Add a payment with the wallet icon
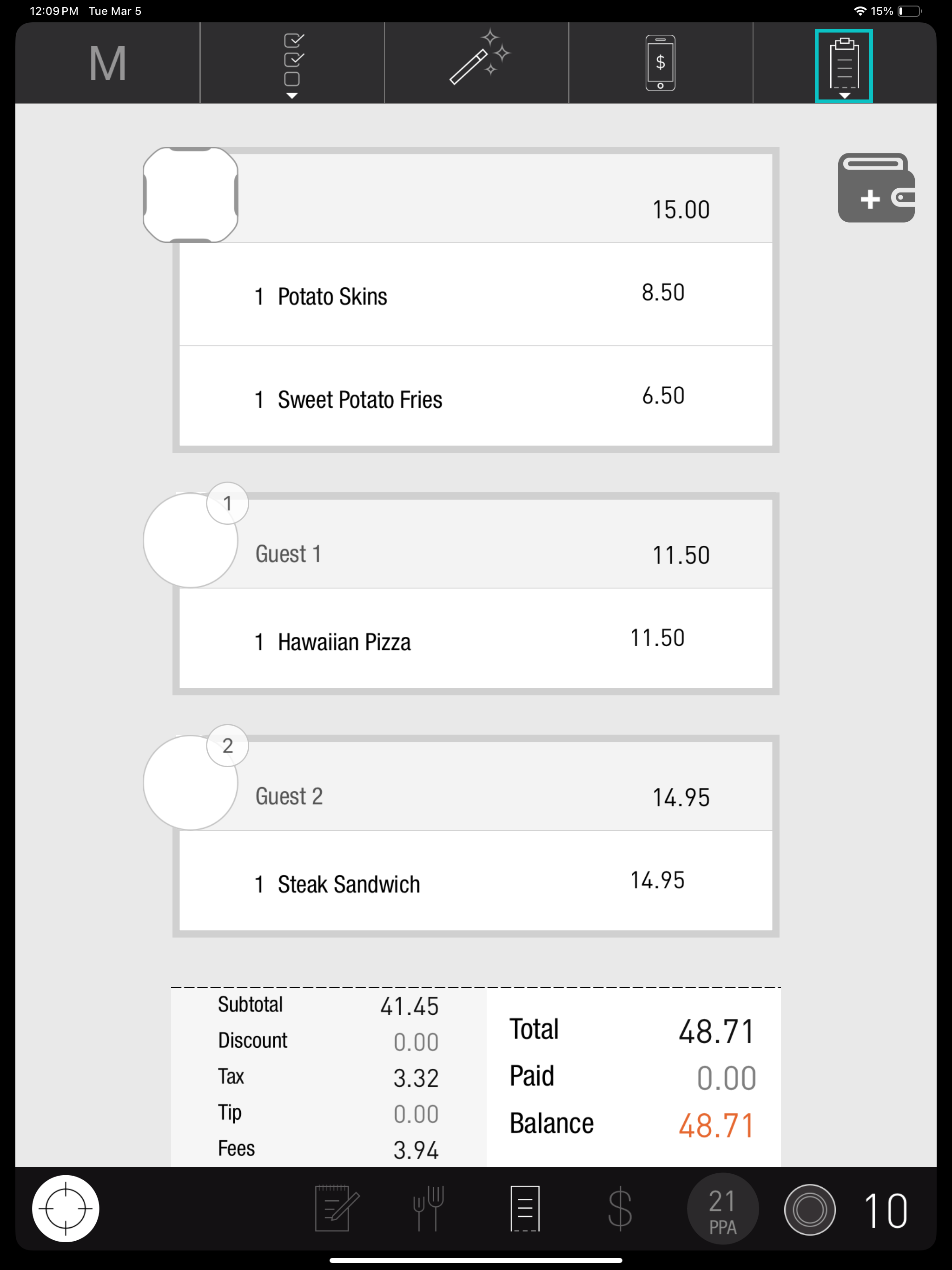Screen dimensions: 952x1270 click(876, 188)
